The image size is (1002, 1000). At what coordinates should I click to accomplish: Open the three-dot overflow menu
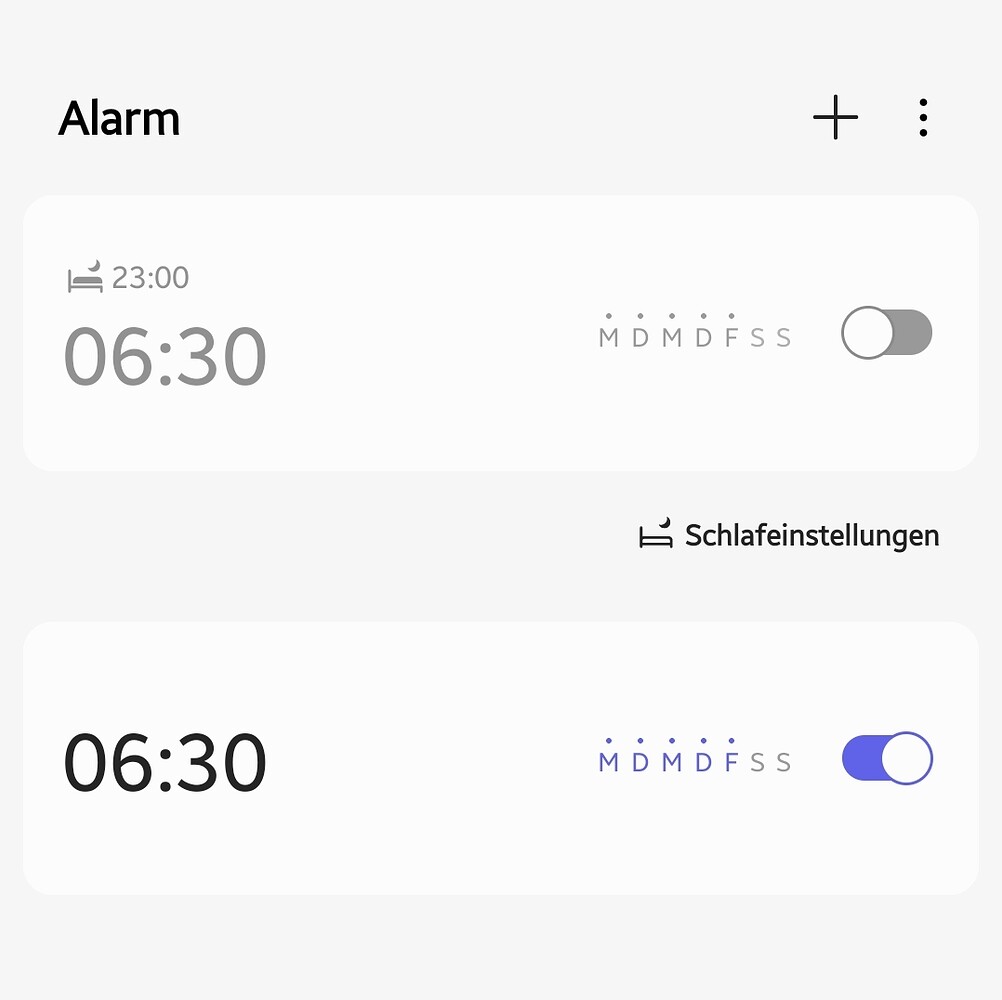tap(922, 119)
